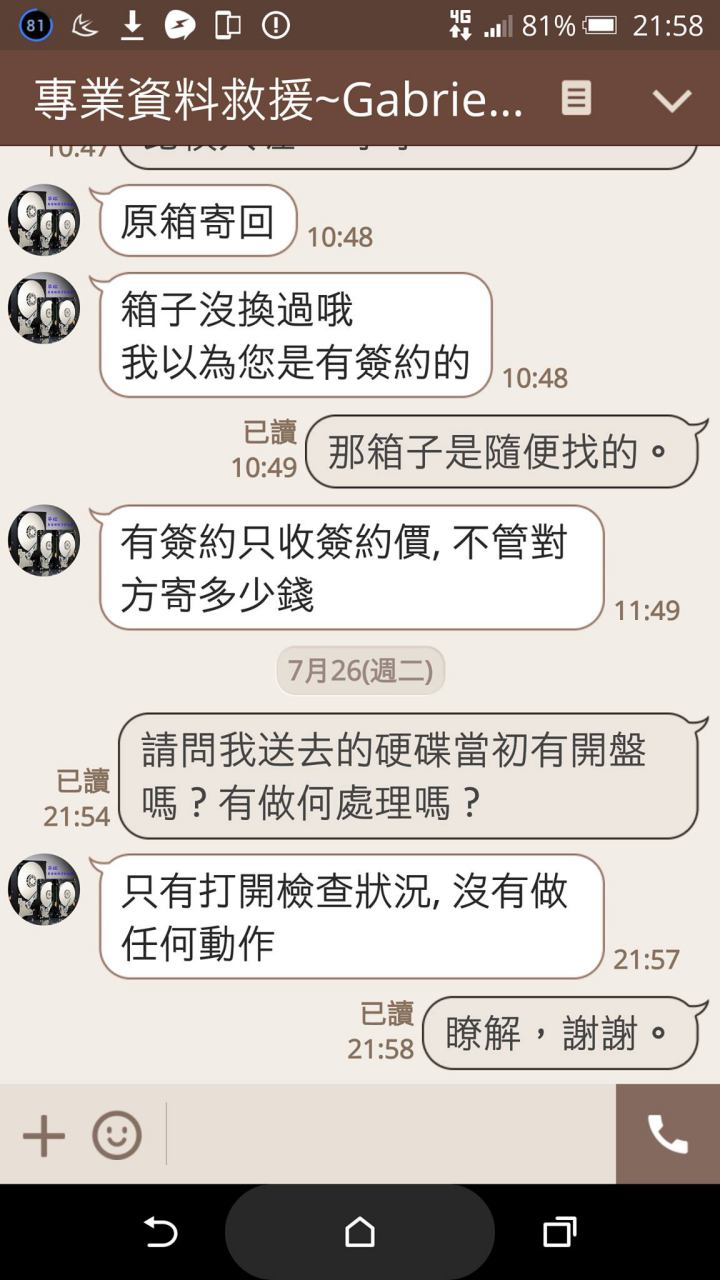Open profile picture beside 有簽約只收簽約價 message
This screenshot has width=720, height=1280.
click(x=44, y=540)
